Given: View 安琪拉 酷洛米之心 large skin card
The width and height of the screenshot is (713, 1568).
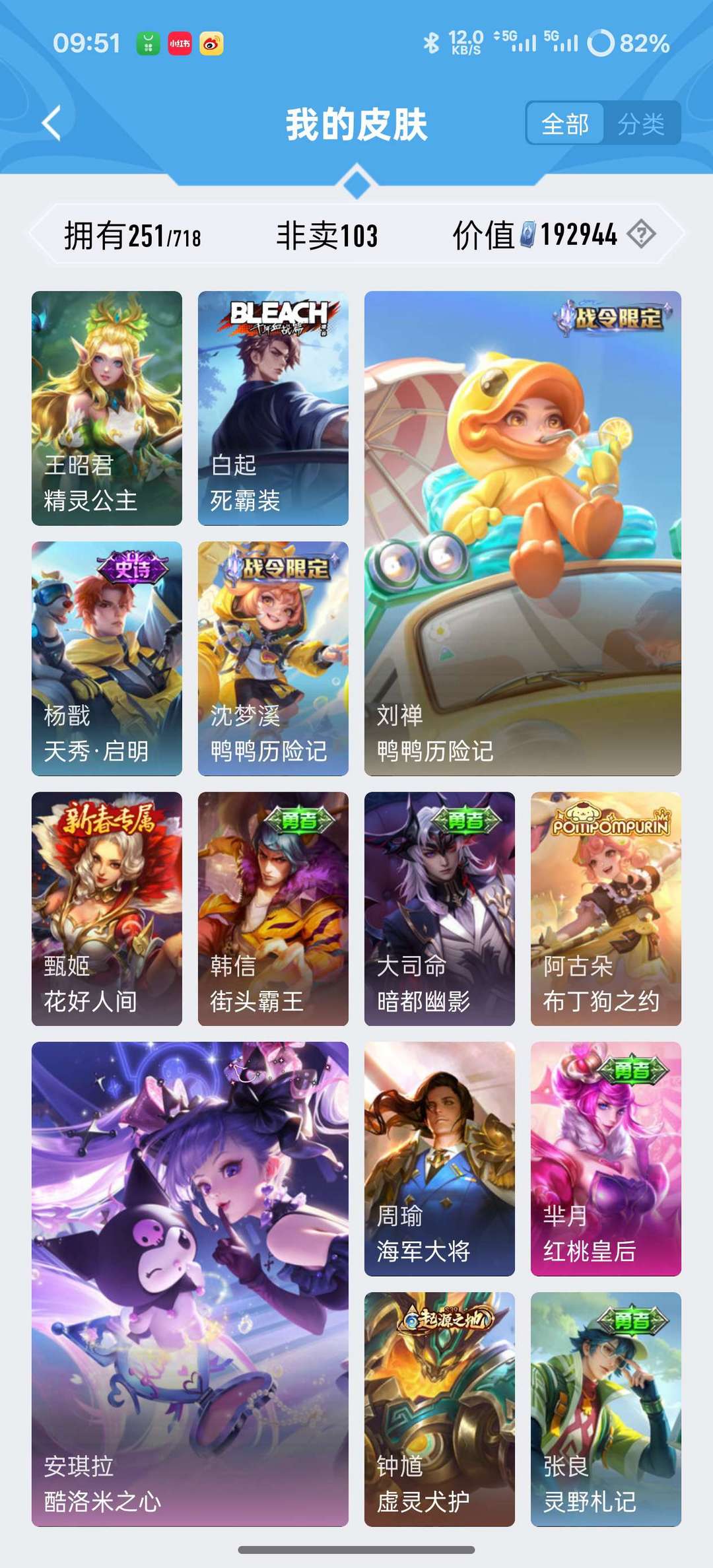Looking at the screenshot, I should (190, 1284).
